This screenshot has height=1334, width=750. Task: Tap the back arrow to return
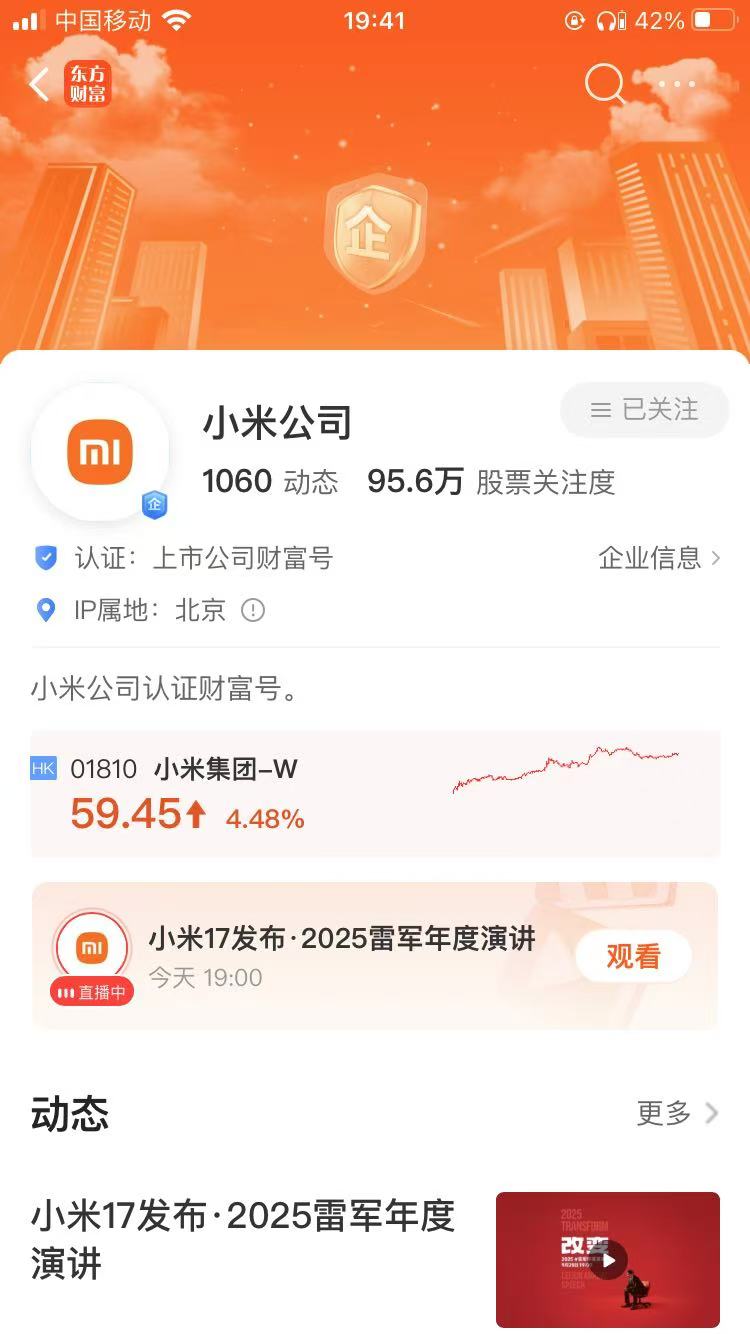(40, 85)
